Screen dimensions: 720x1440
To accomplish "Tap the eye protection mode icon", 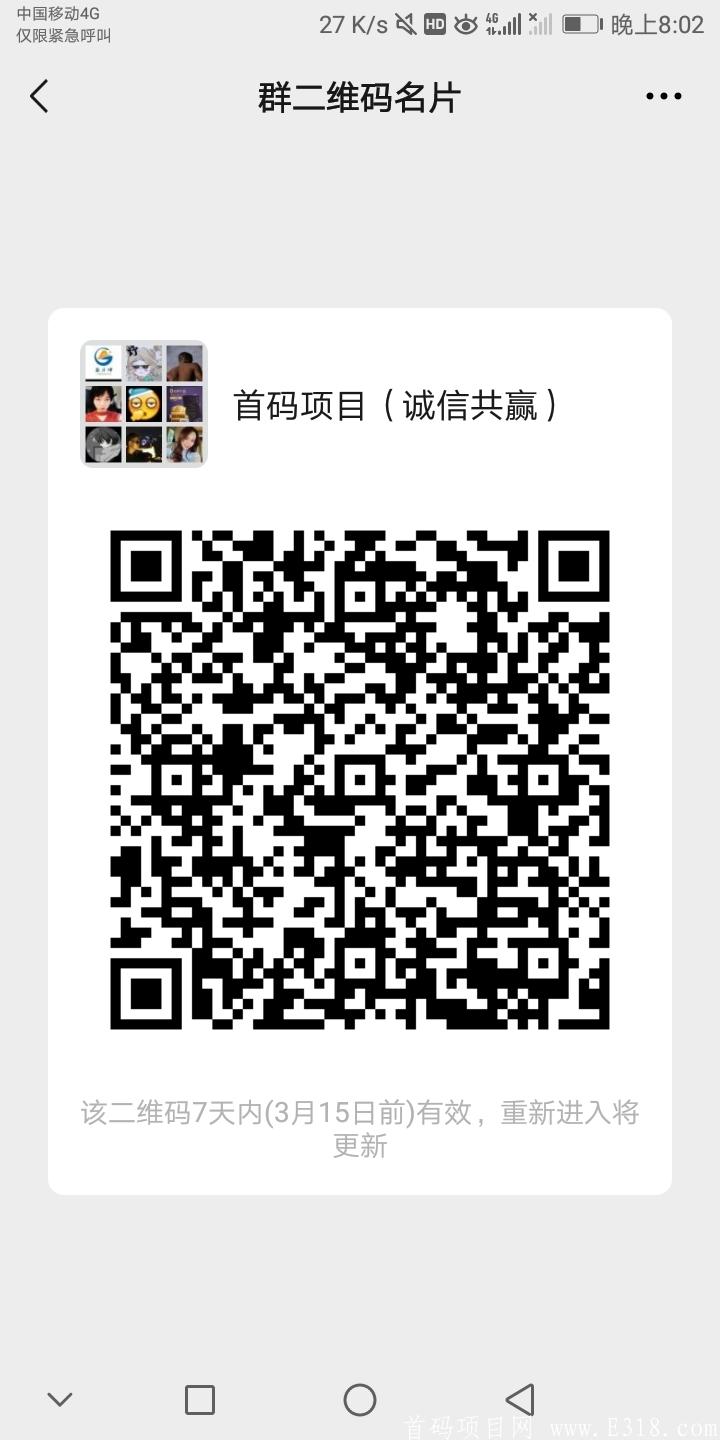I will [x=467, y=23].
